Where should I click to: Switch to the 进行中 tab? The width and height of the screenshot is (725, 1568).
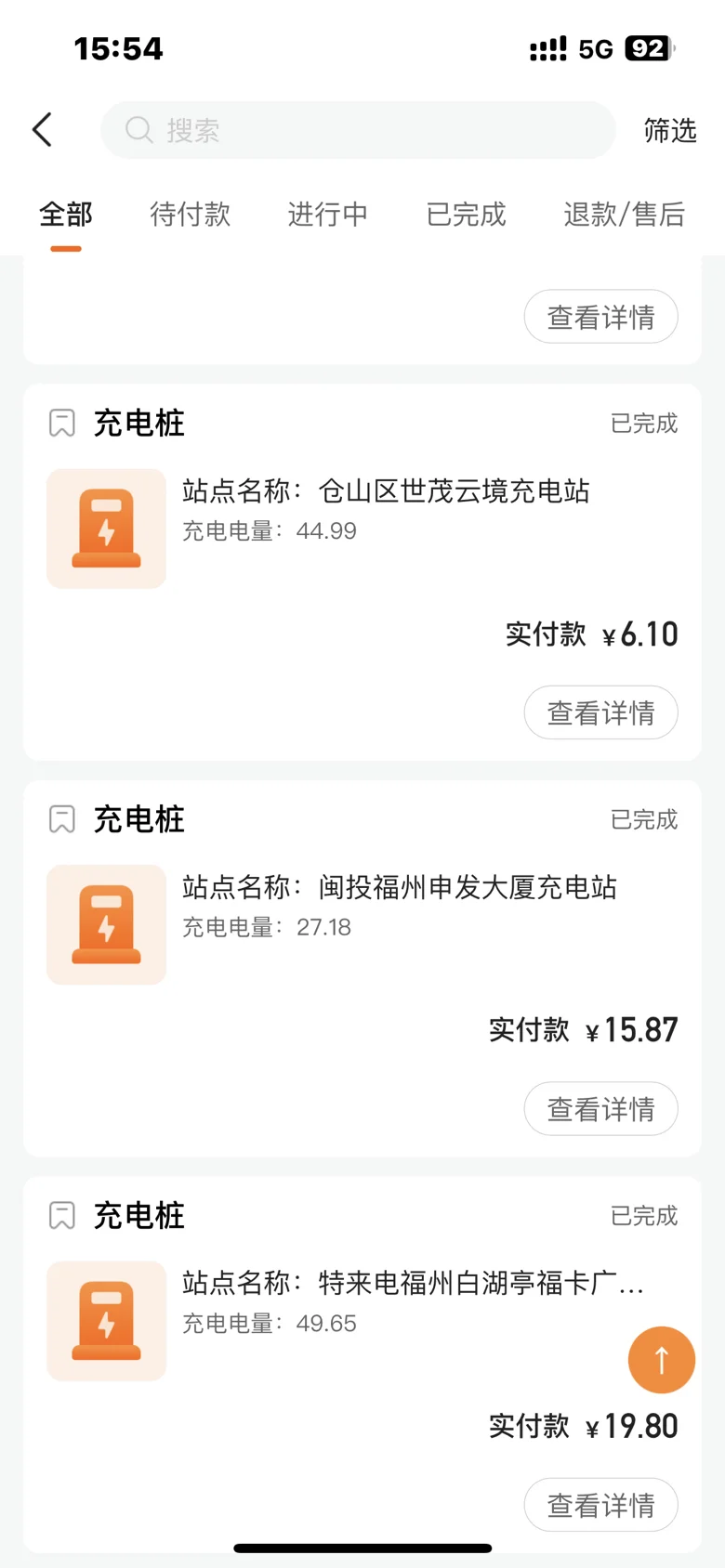click(328, 215)
